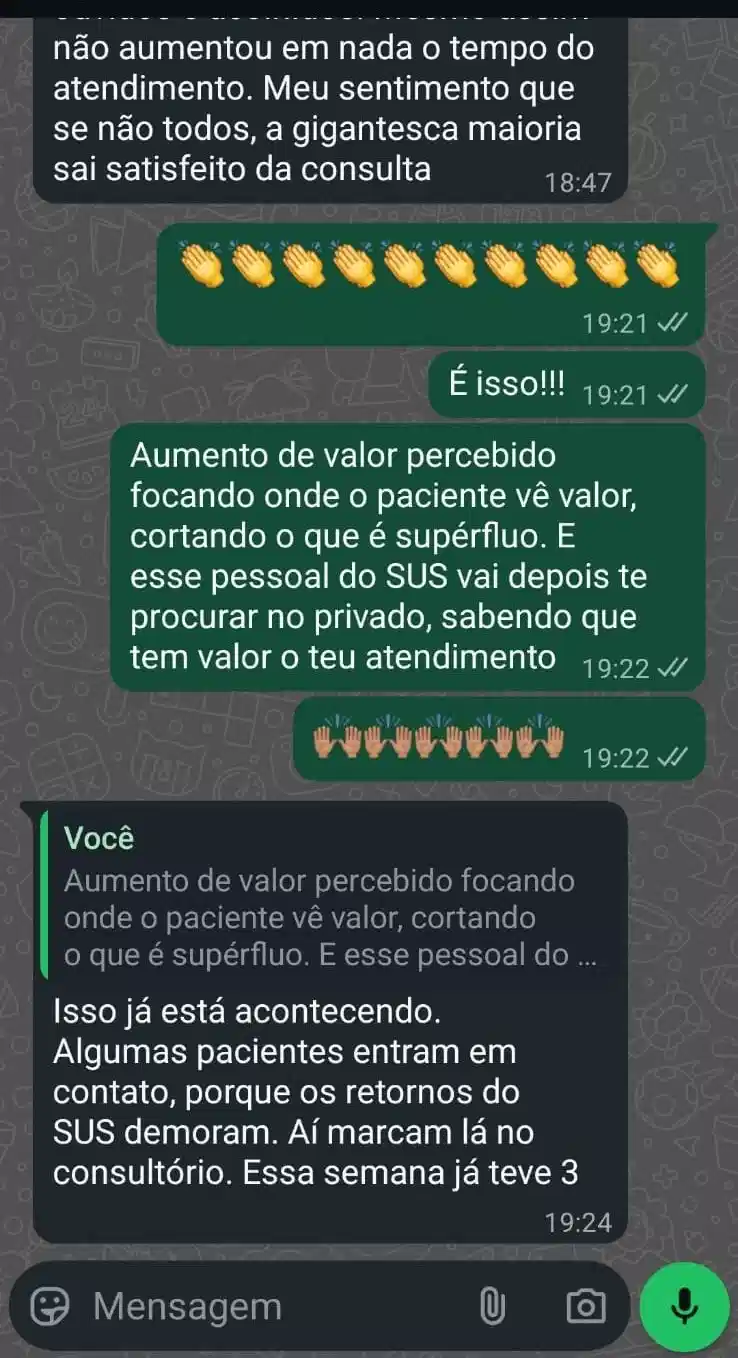Viewport: 738px width, 1358px height.
Task: Tap the green voice message microphone
Action: pyautogui.click(x=685, y=1306)
